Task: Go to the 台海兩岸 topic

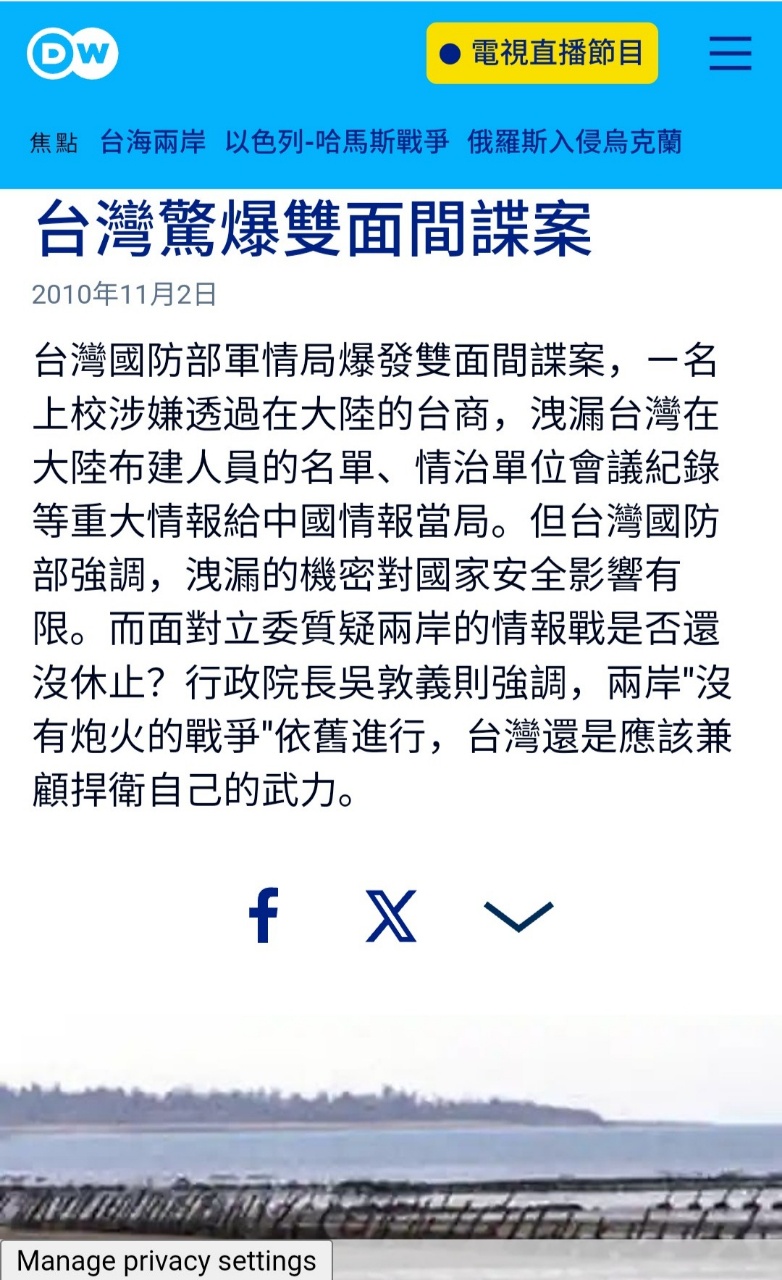Action: point(153,142)
